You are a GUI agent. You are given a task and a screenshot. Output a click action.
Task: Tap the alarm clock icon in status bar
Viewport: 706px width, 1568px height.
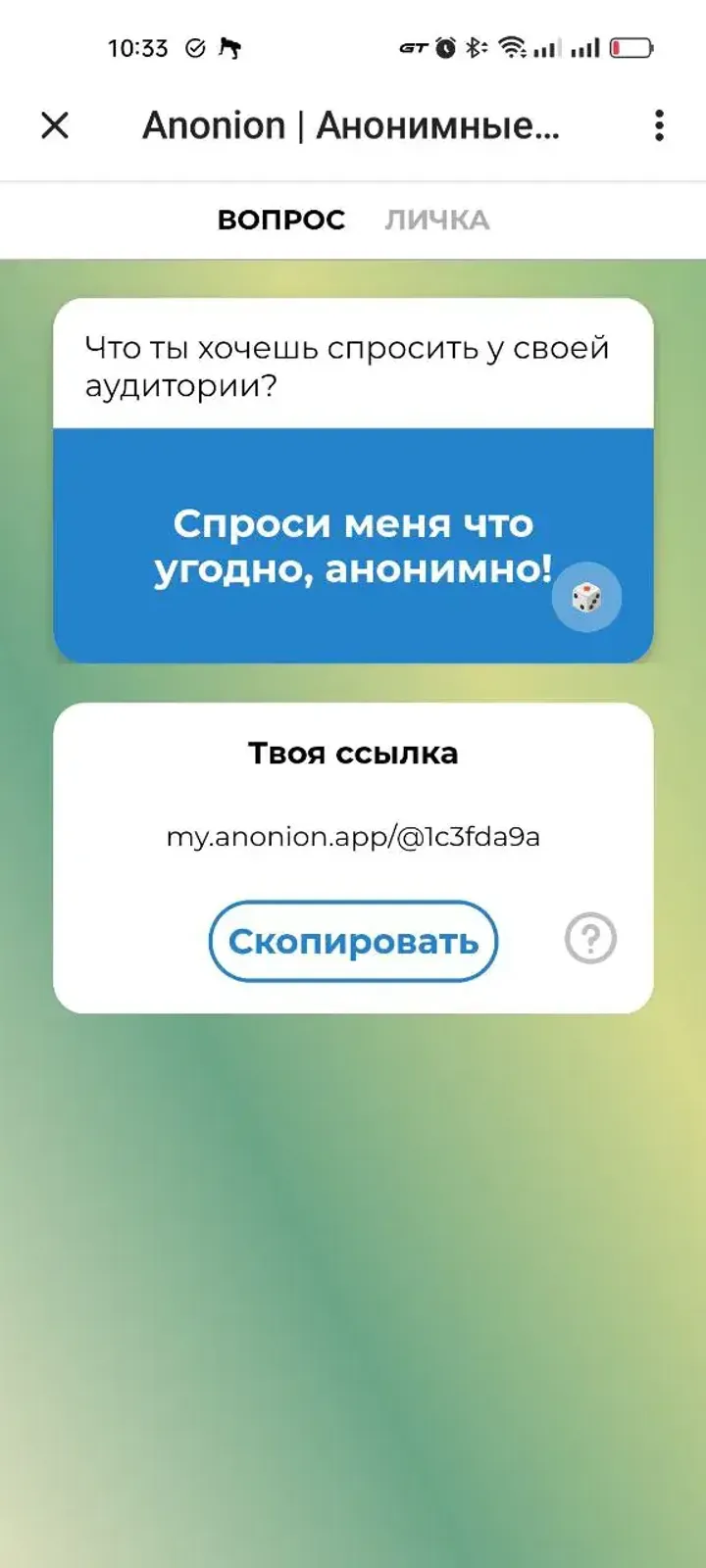tap(446, 46)
